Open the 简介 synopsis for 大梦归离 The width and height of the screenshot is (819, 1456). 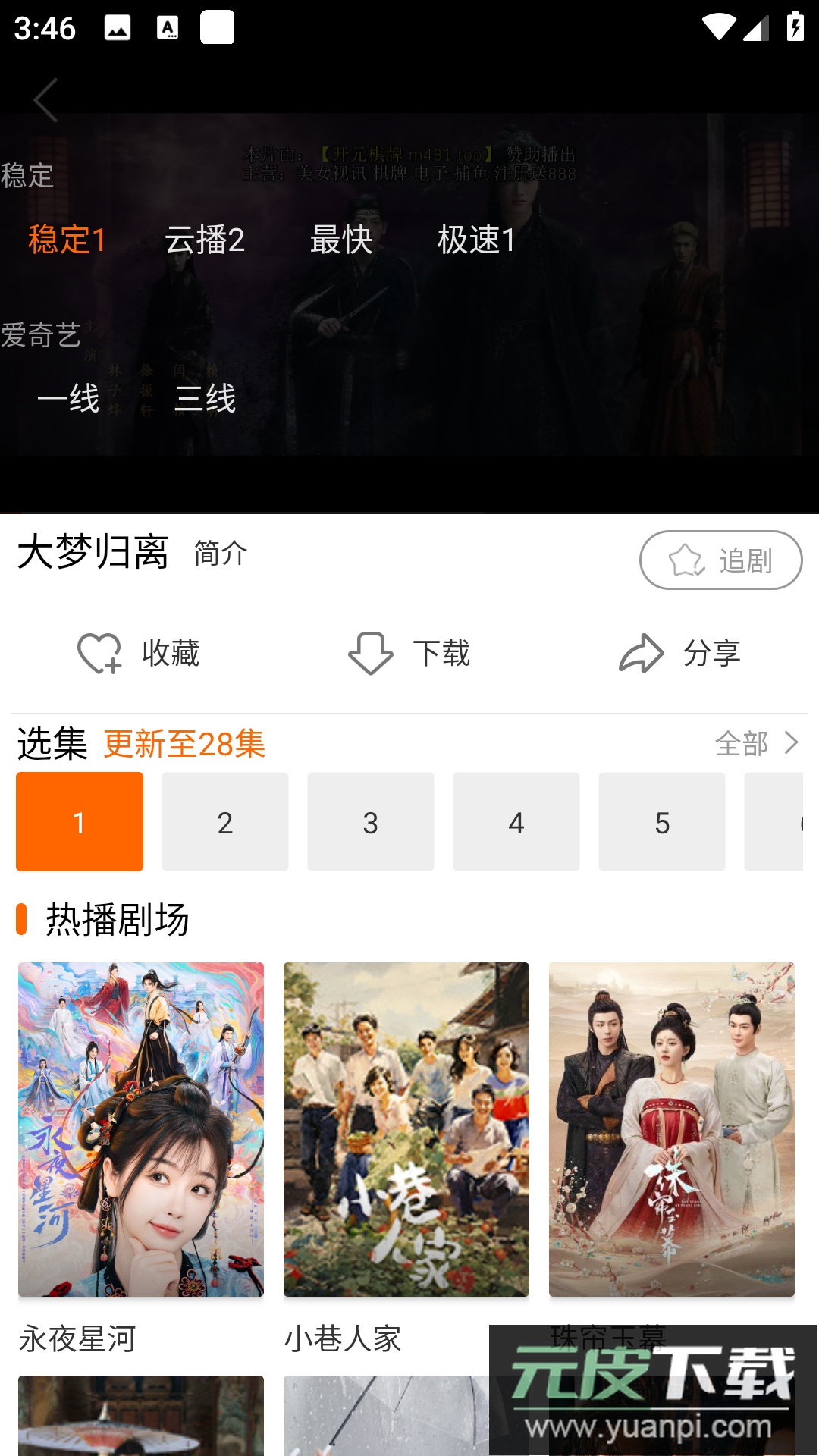221,554
